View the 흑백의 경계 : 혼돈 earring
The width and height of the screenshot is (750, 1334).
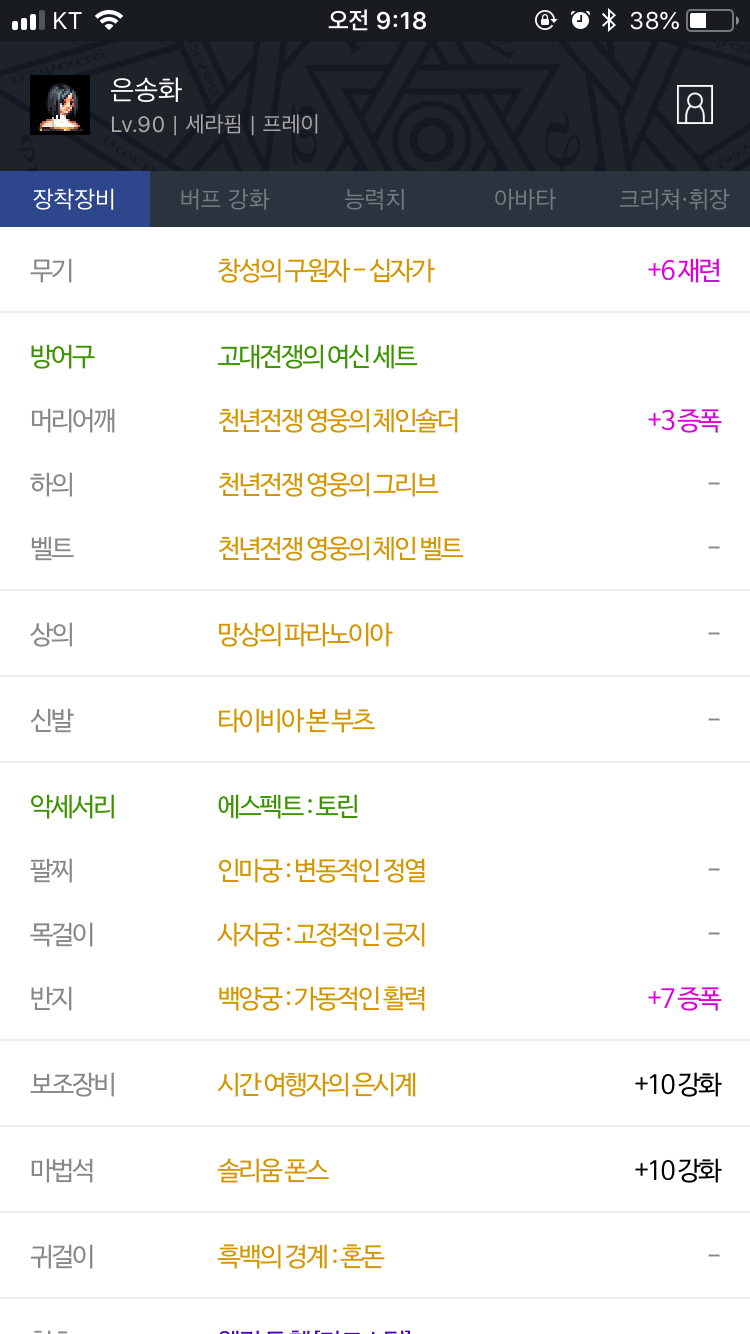(301, 1256)
